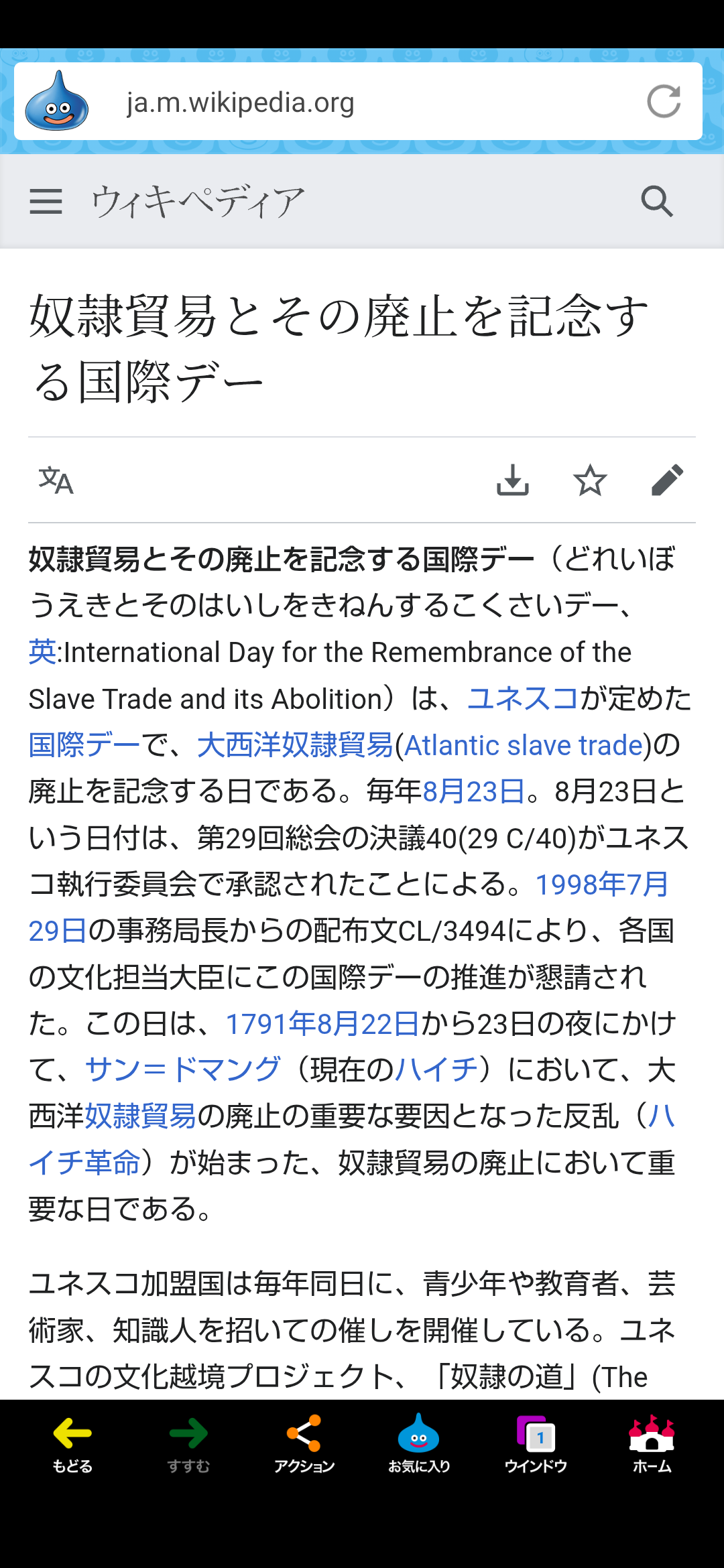Open the 大西洋奴隷貿易 link
The width and height of the screenshot is (724, 1568).
pyautogui.click(x=295, y=745)
